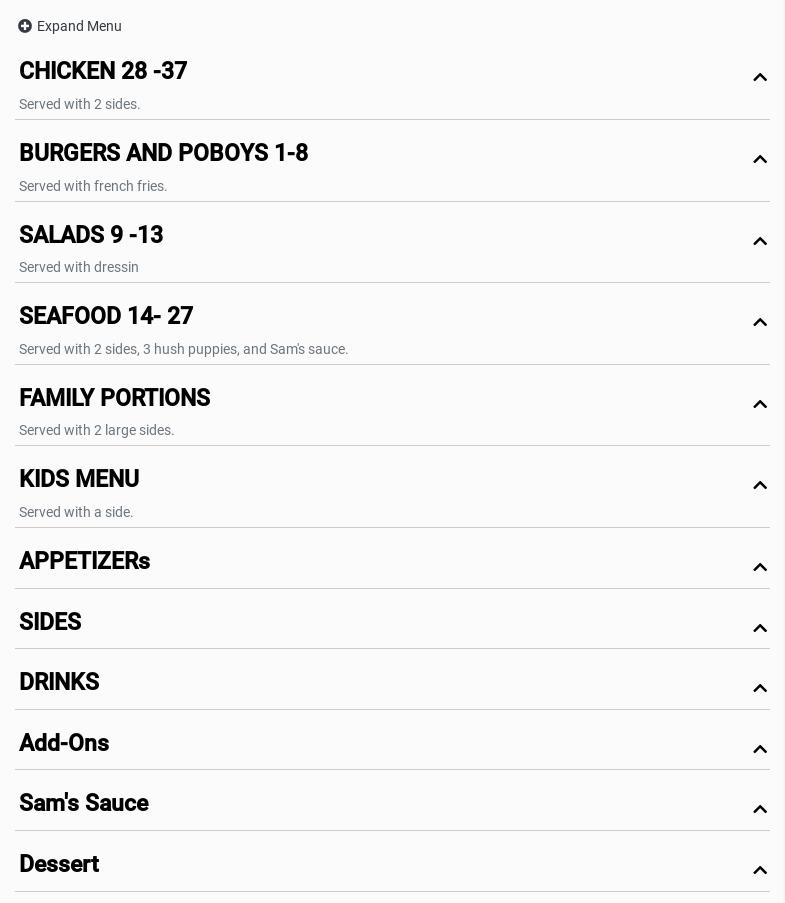Viewport: 785px width, 903px height.
Task: Tap Expand Menu to show all items
Action: coord(70,26)
